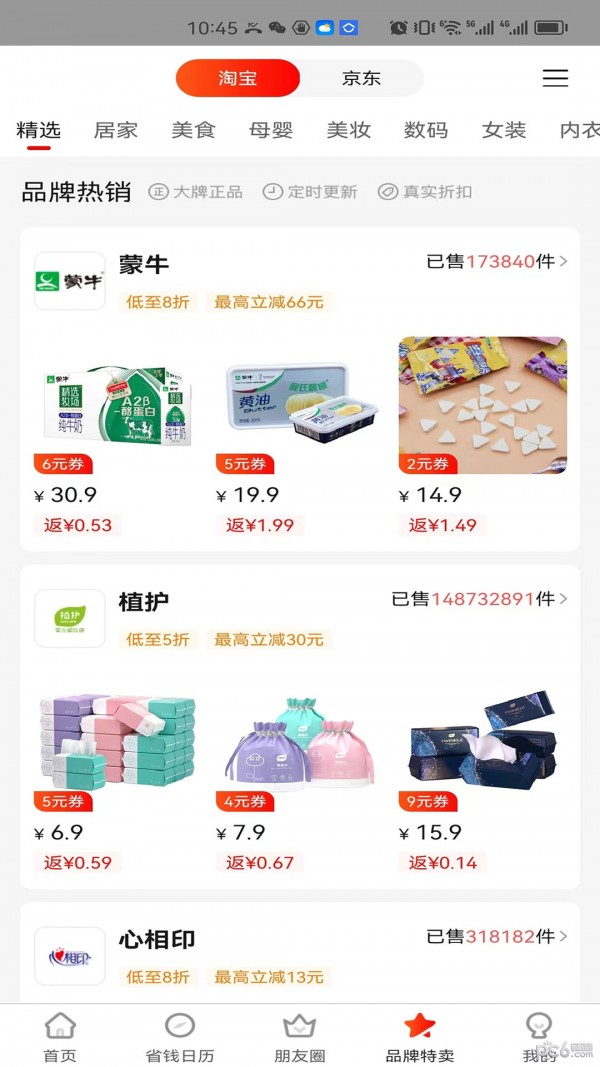This screenshot has width=600, height=1067.
Task: Open 蒙牛 brand with 已售173840件
Action: 496,262
